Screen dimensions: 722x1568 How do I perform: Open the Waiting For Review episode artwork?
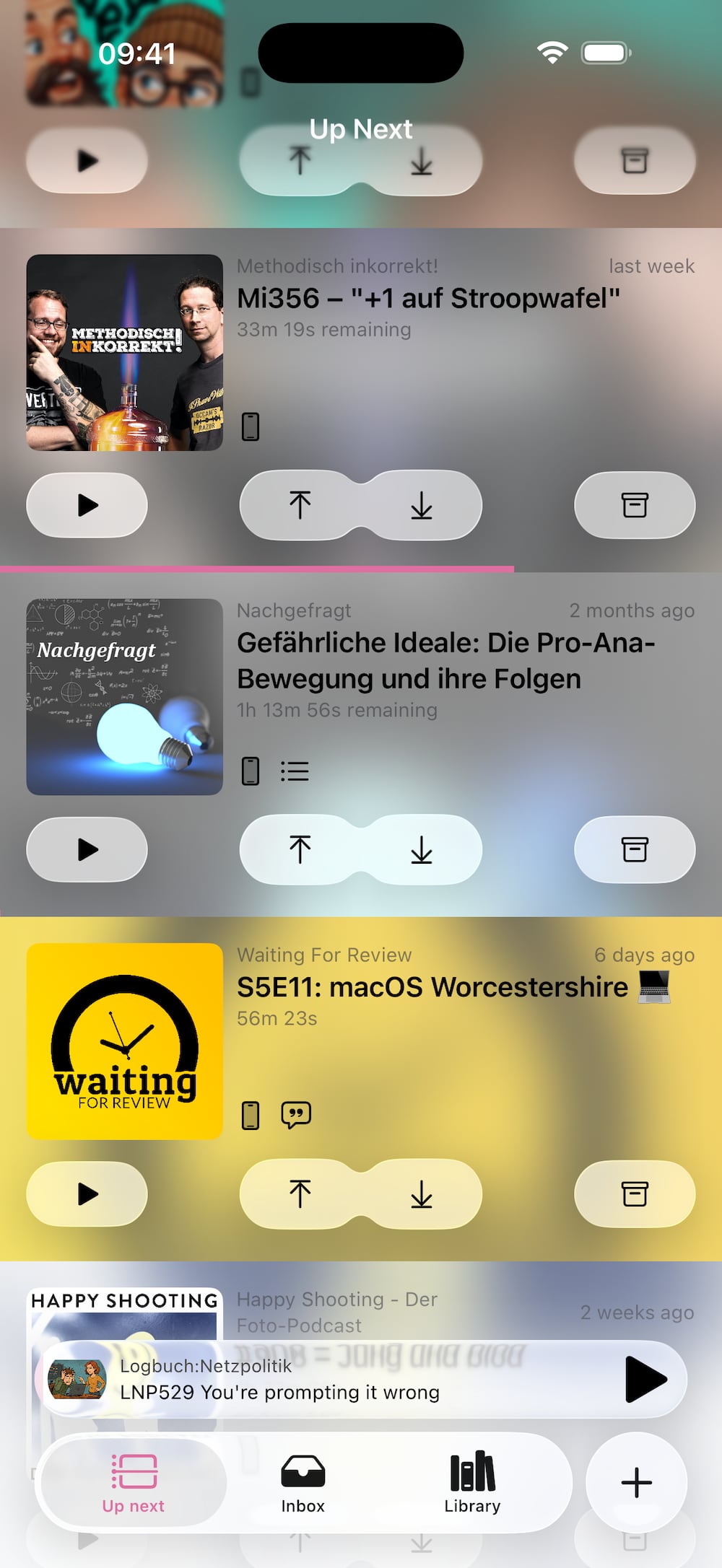coord(125,1041)
